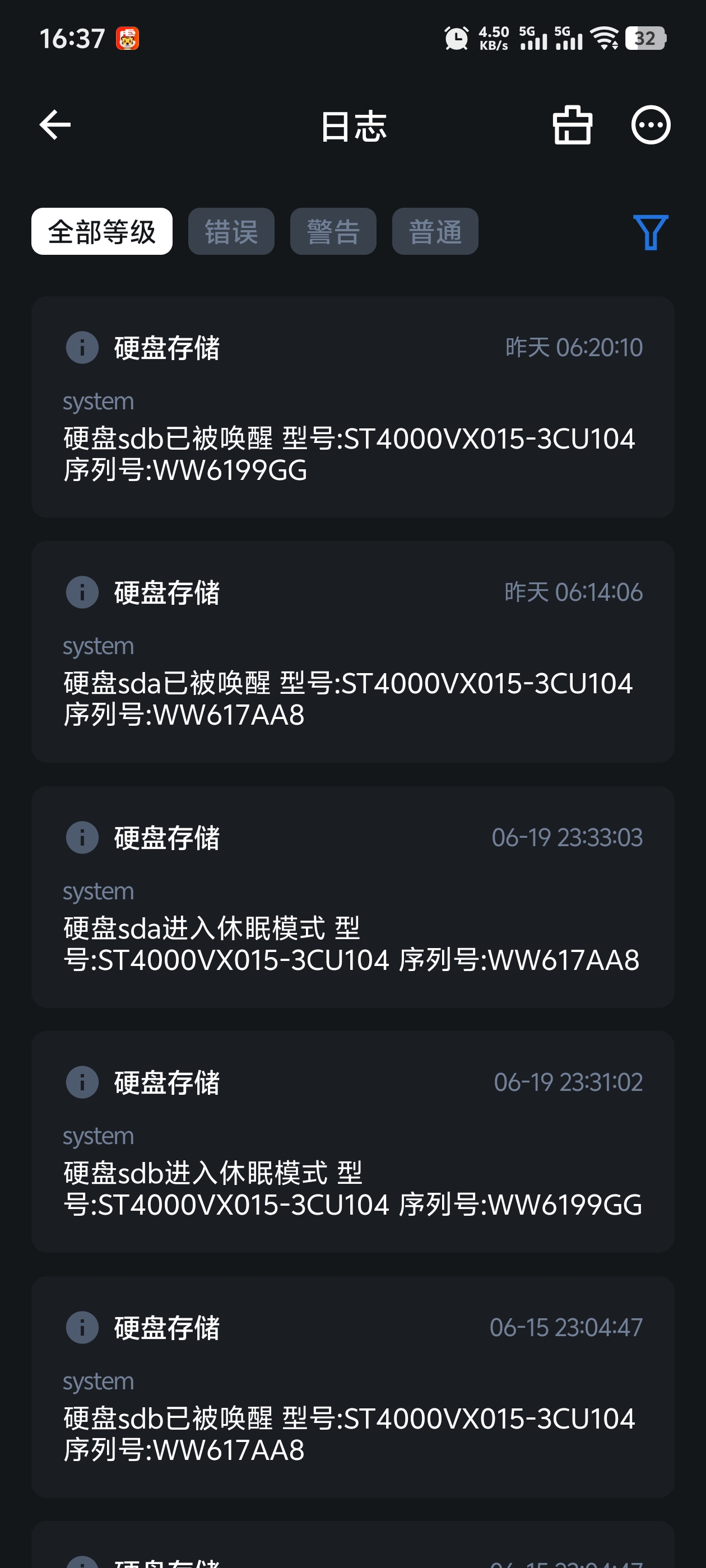
Task: Switch to the 普通 log level
Action: point(435,232)
